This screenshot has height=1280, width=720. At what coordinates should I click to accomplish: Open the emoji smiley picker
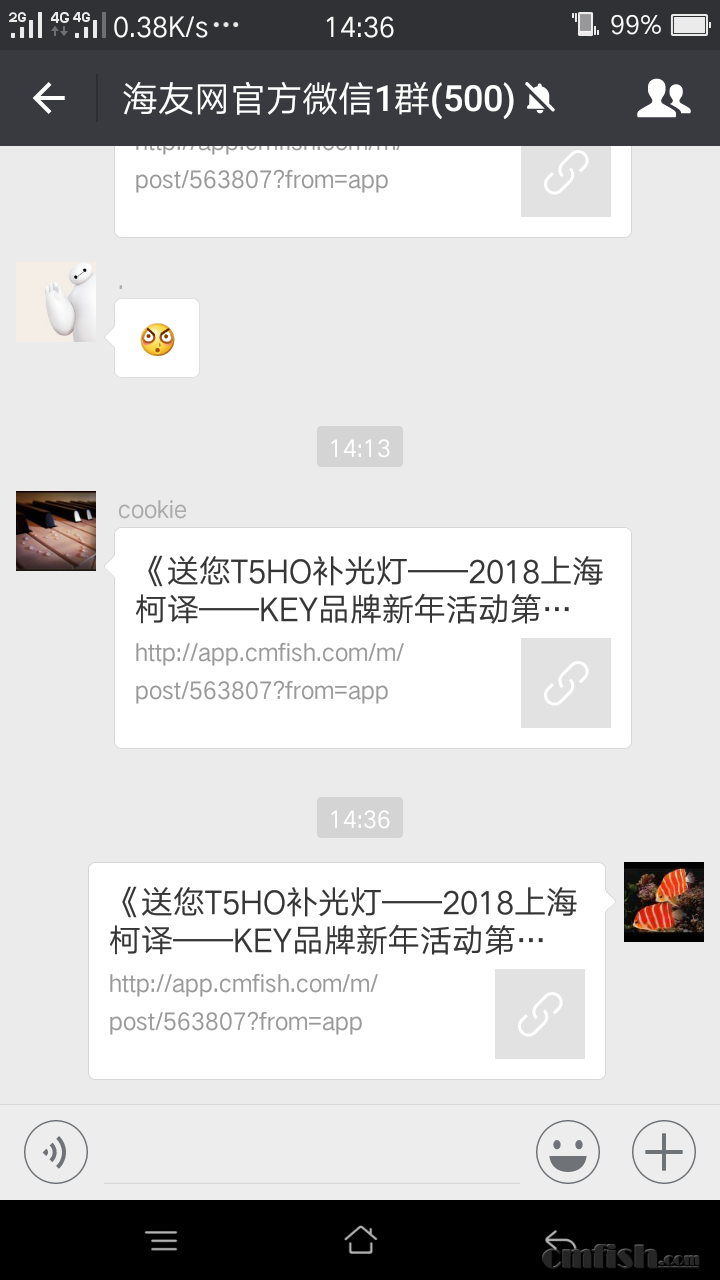coord(568,1151)
